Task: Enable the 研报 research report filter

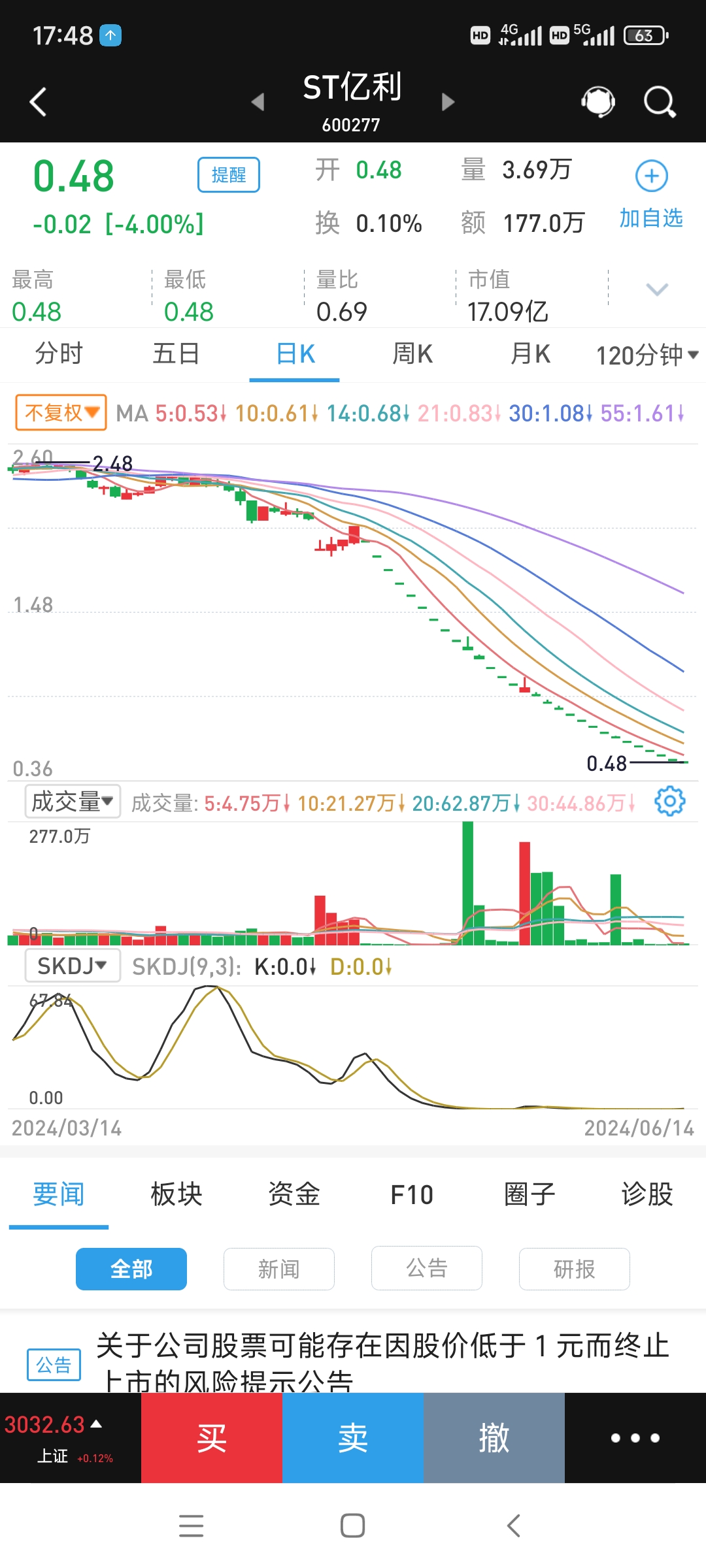Action: 574,1268
